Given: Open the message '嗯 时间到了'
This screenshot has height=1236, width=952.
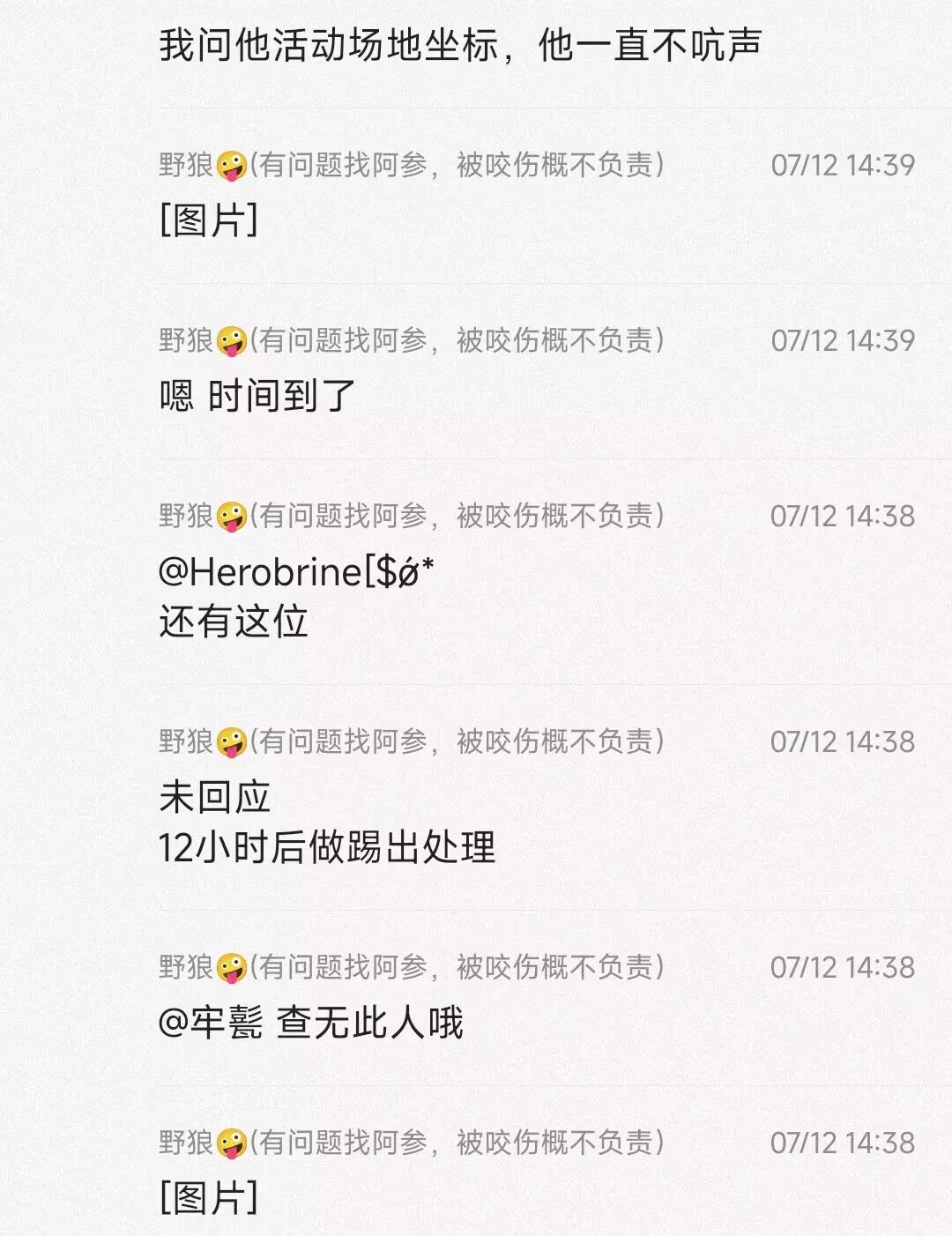Looking at the screenshot, I should (x=257, y=396).
